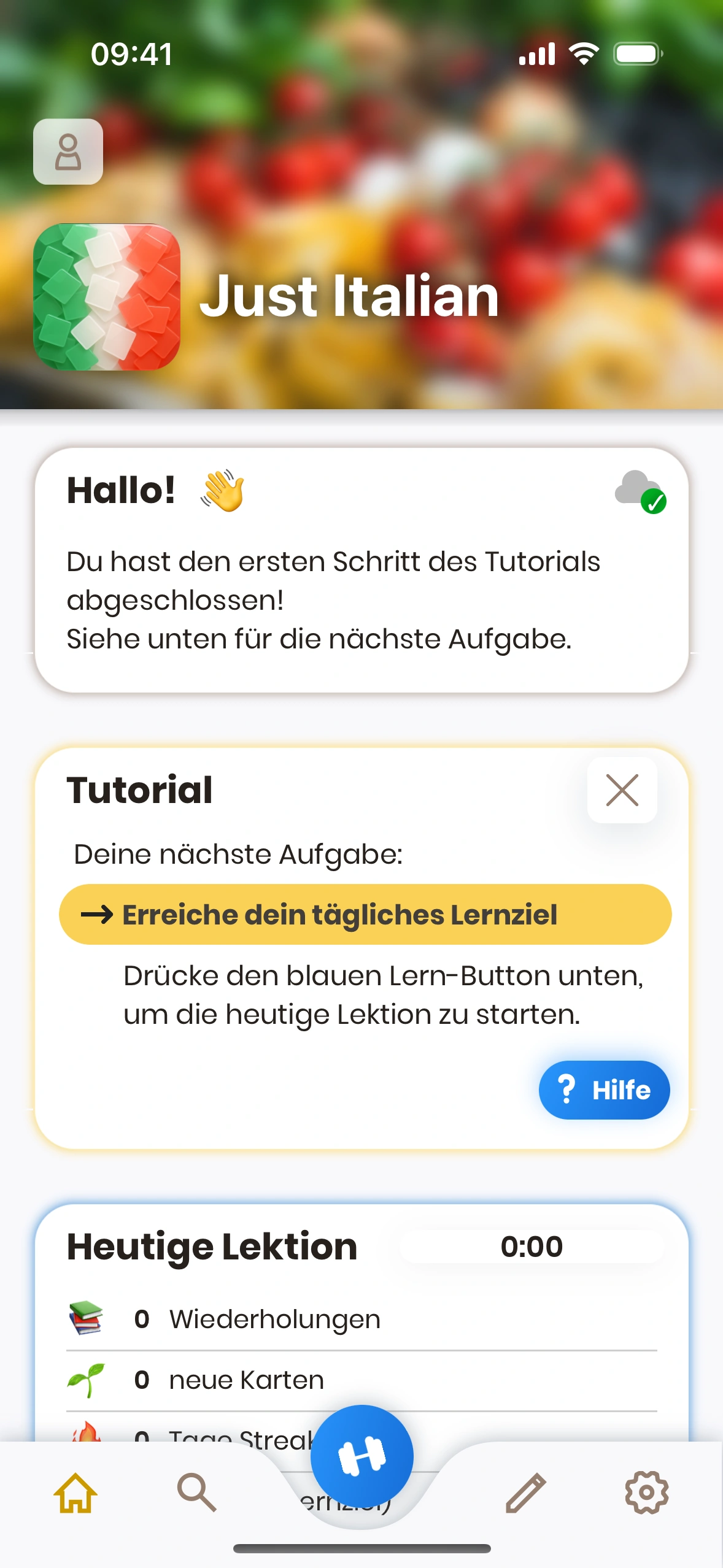The height and width of the screenshot is (1568, 723).
Task: Open the settings gear tab
Action: [x=646, y=1493]
